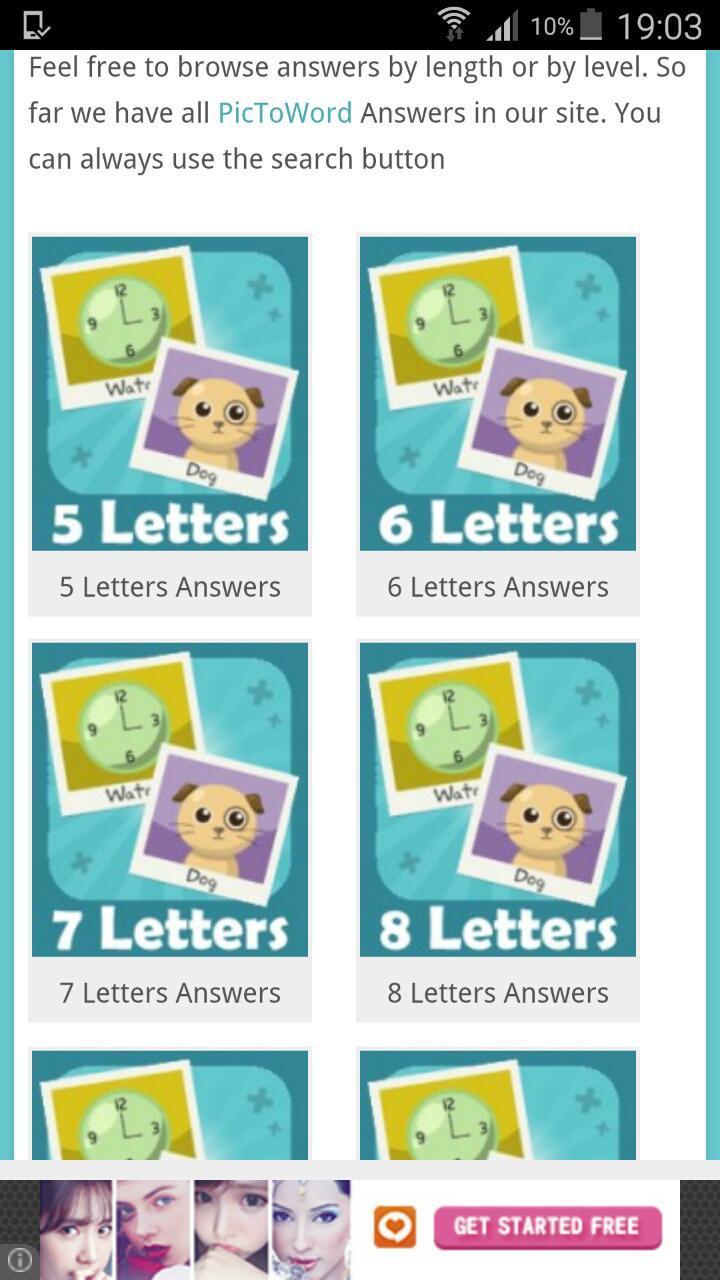Open the 5 Letters Answers link
The image size is (720, 1280).
tap(168, 587)
